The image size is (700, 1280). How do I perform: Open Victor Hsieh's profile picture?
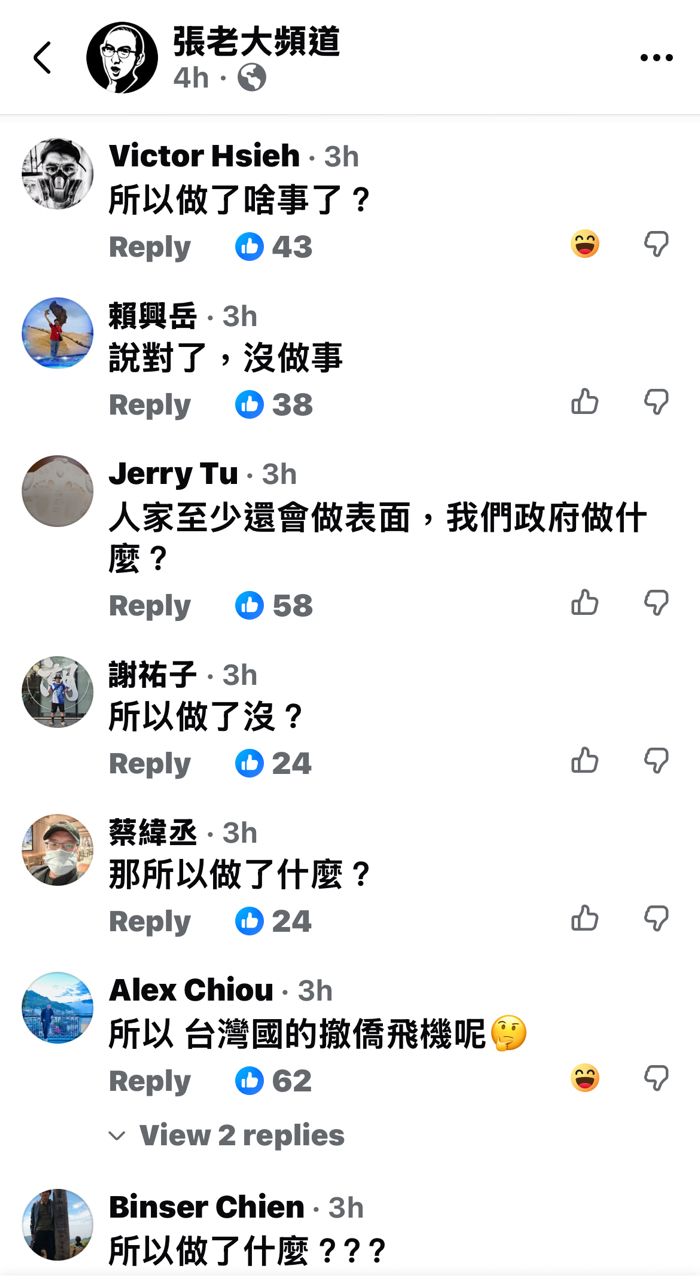point(58,173)
